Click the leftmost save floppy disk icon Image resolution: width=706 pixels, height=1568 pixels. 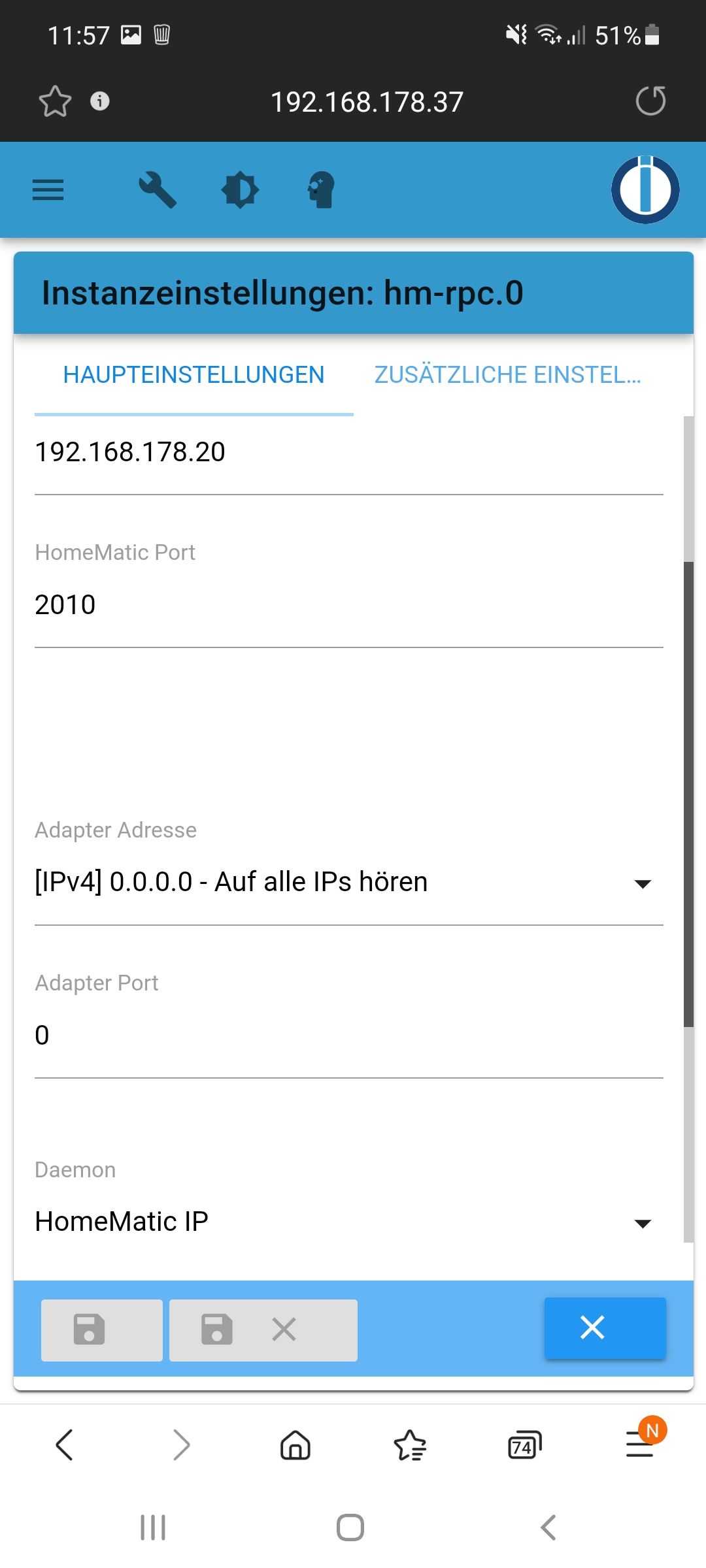[x=101, y=1329]
